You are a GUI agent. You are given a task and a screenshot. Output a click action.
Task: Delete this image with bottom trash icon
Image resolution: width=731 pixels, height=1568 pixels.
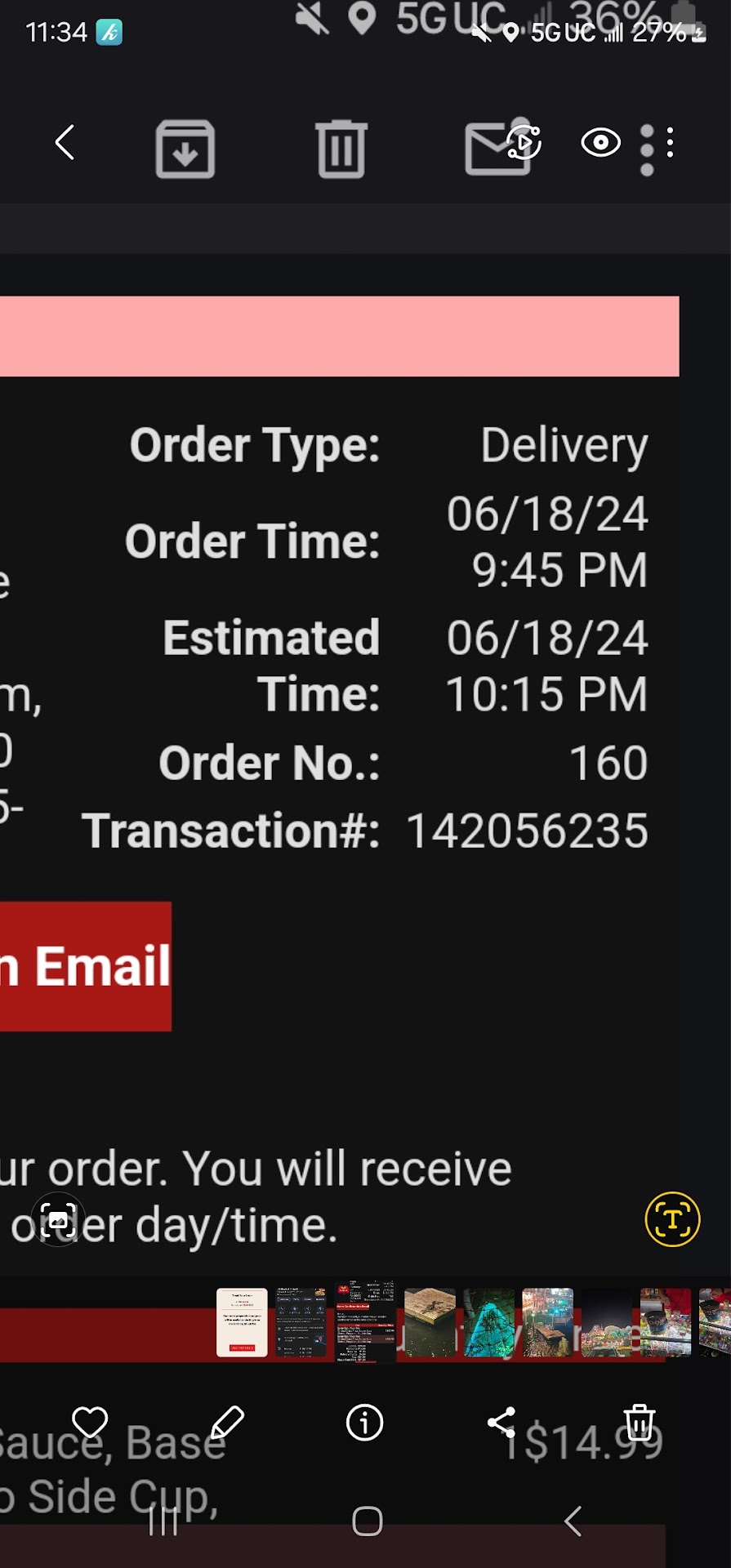[x=639, y=1423]
